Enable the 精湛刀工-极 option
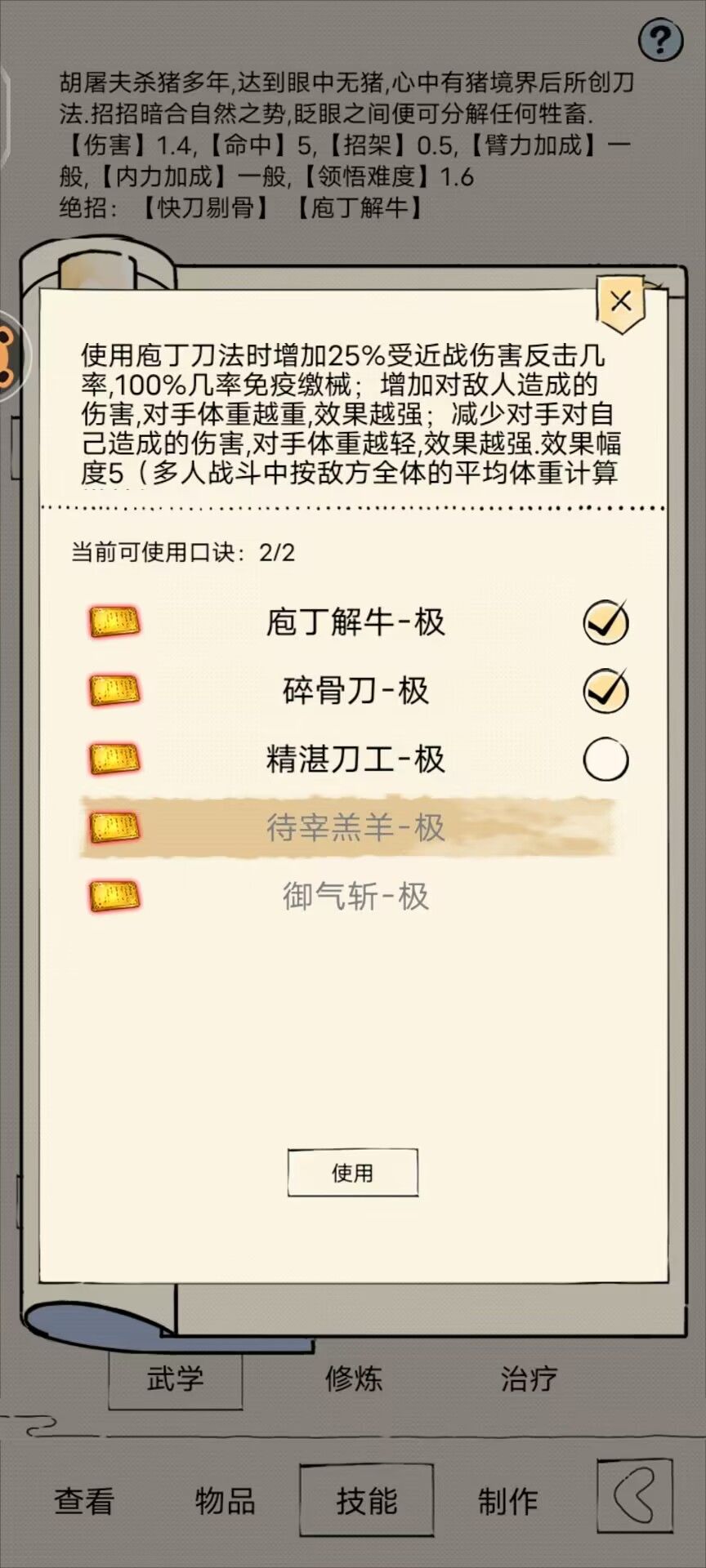Viewport: 706px width, 1568px height. point(605,759)
